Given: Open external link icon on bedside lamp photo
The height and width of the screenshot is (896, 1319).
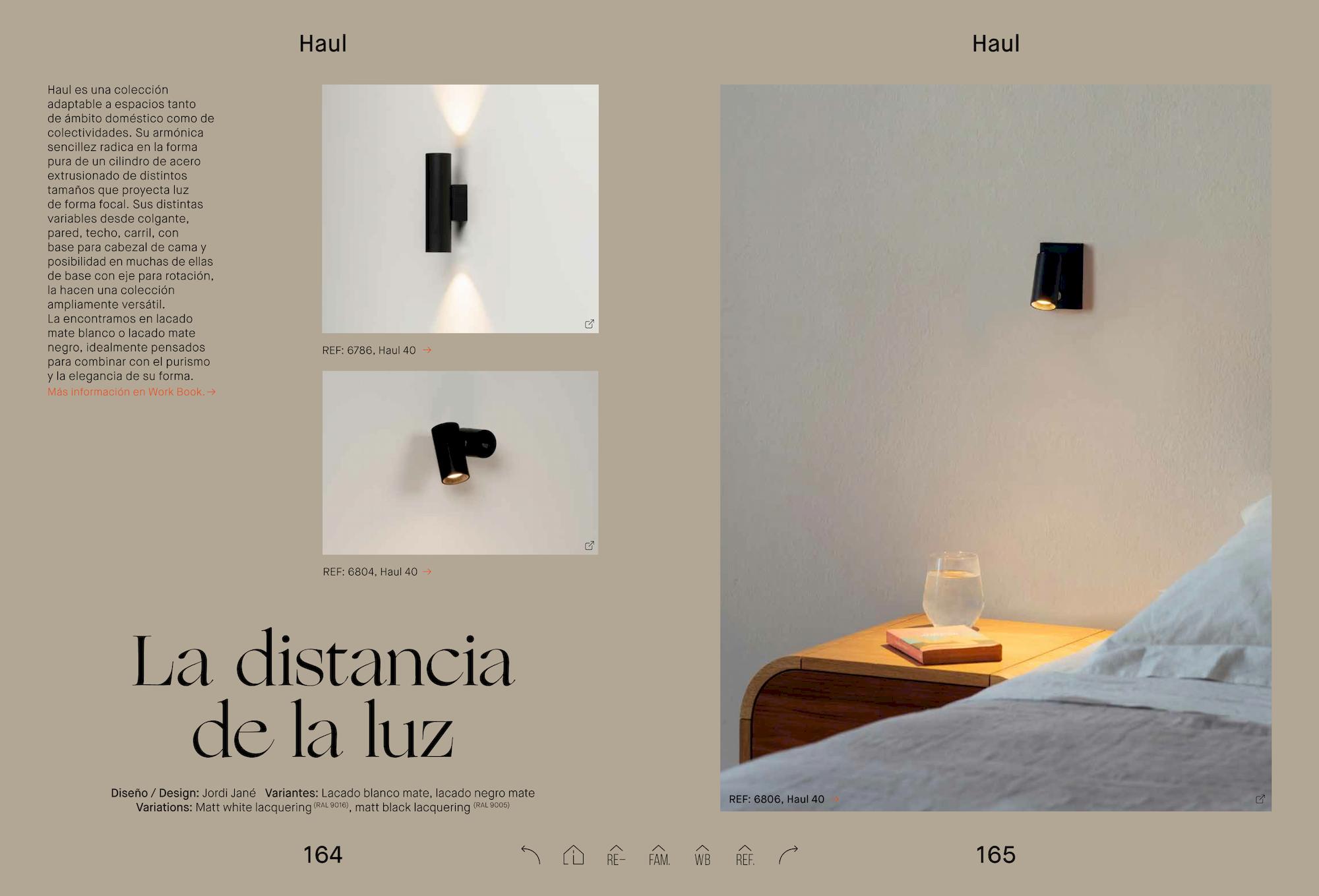Looking at the screenshot, I should [1260, 799].
